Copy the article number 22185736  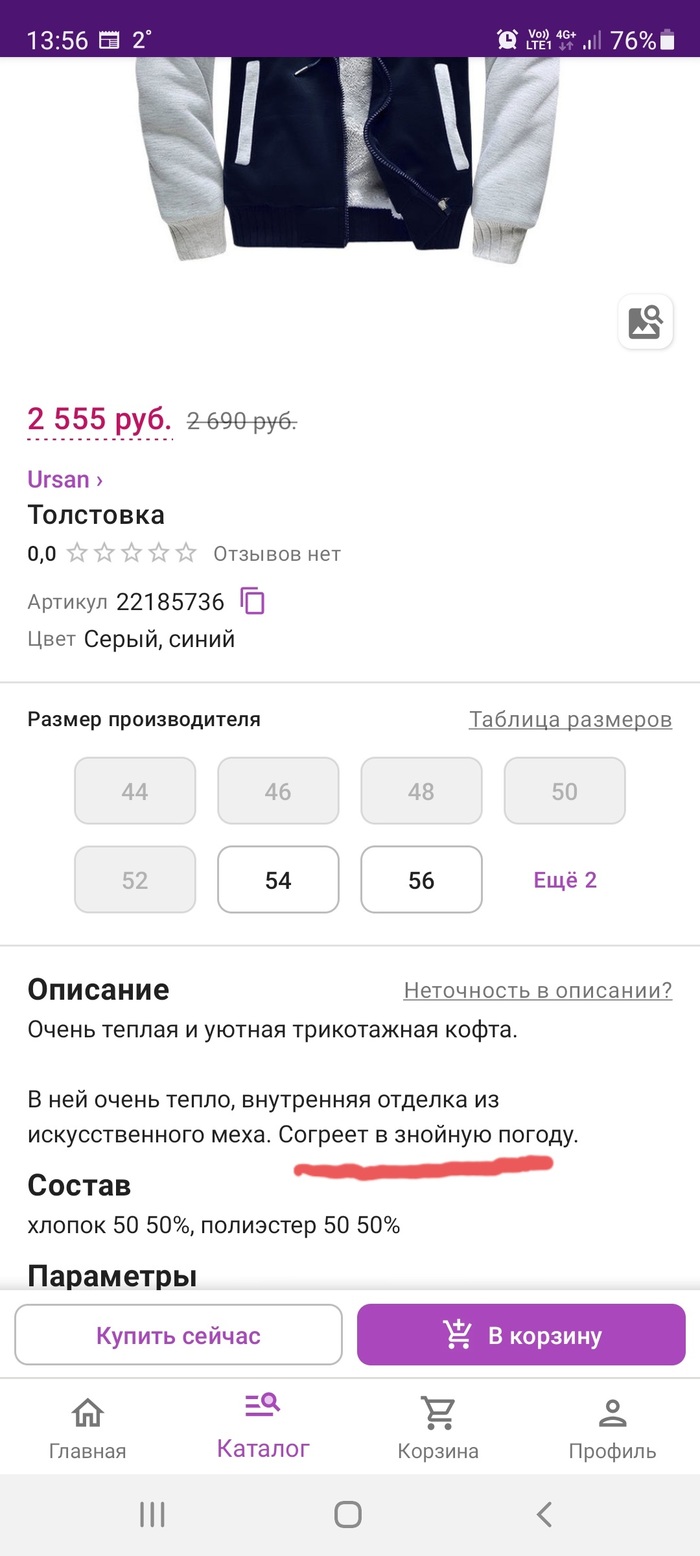tap(253, 601)
